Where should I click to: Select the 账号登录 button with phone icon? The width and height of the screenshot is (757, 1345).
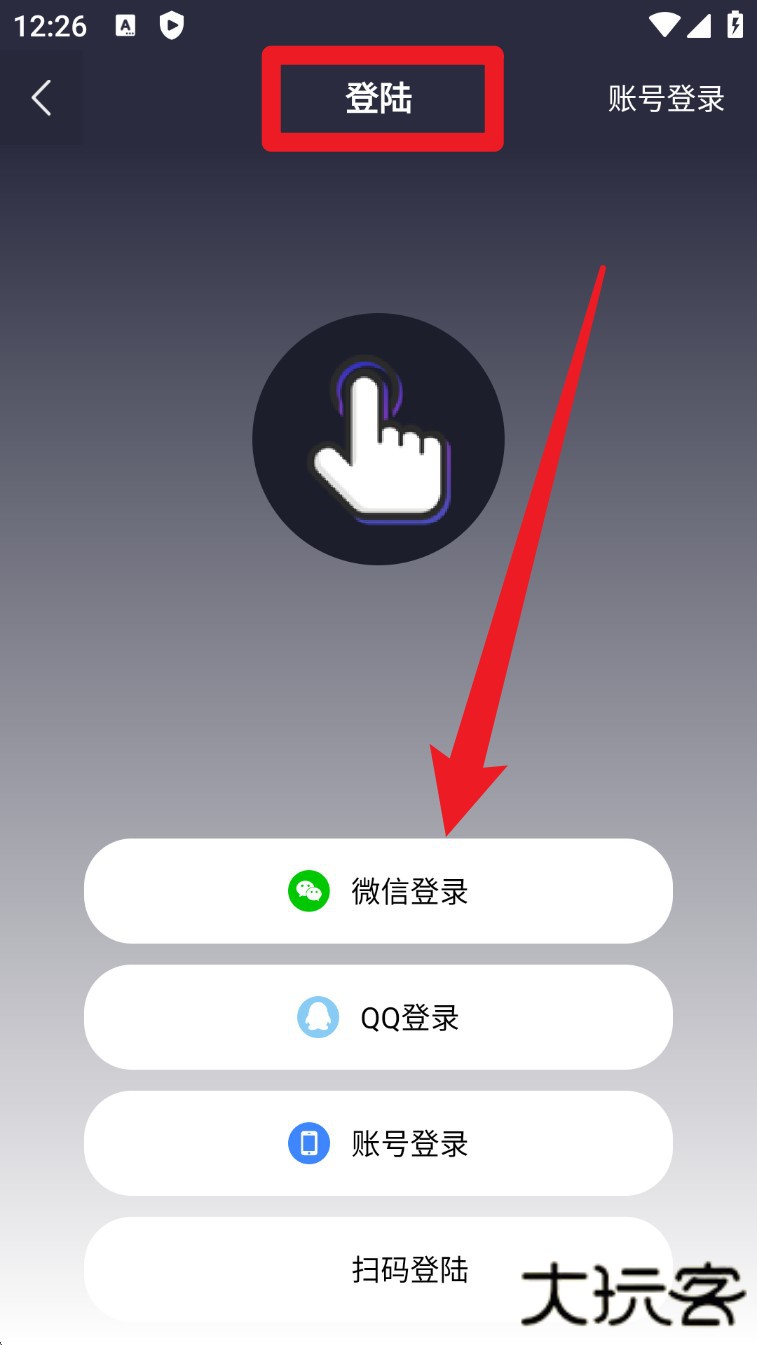point(378,1143)
